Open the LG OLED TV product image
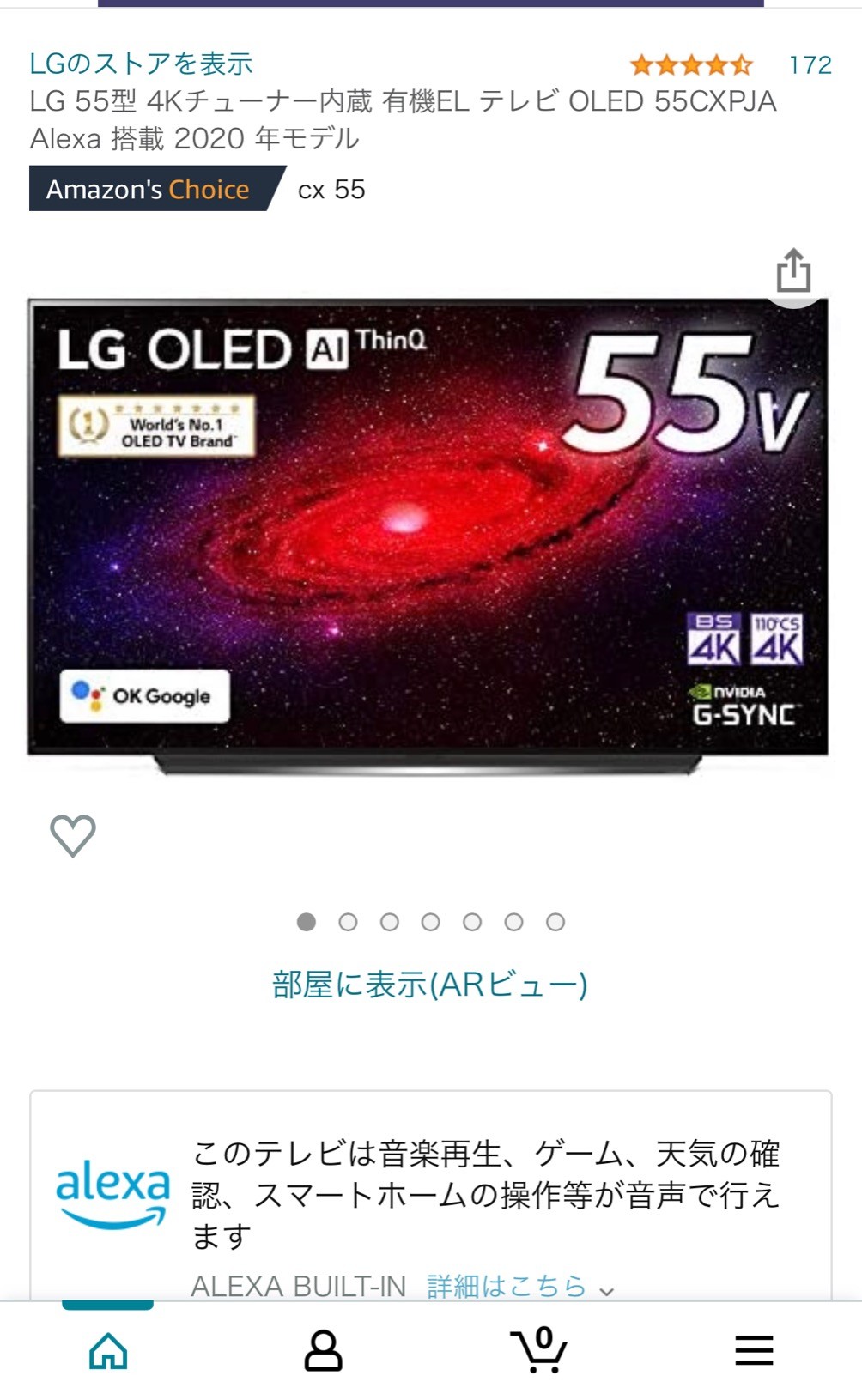Image resolution: width=862 pixels, height=1400 pixels. (428, 536)
